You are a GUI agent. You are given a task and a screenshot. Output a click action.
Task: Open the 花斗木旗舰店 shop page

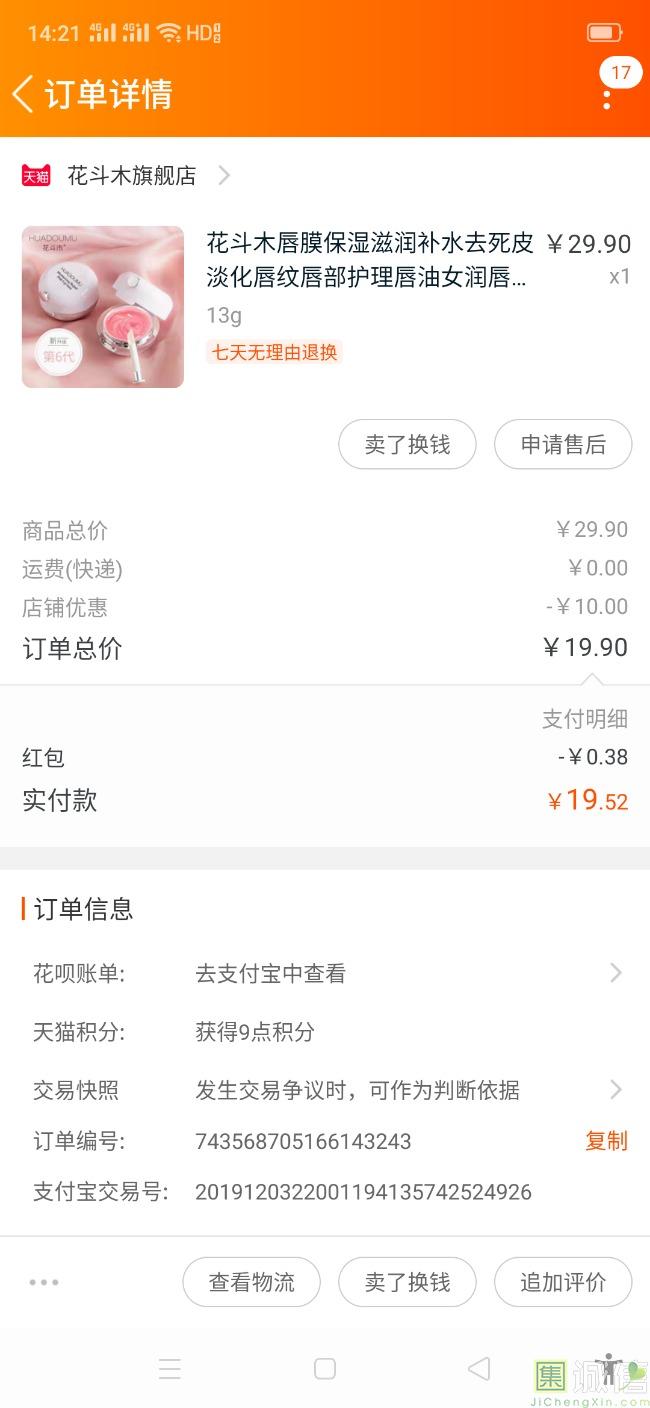click(x=132, y=176)
